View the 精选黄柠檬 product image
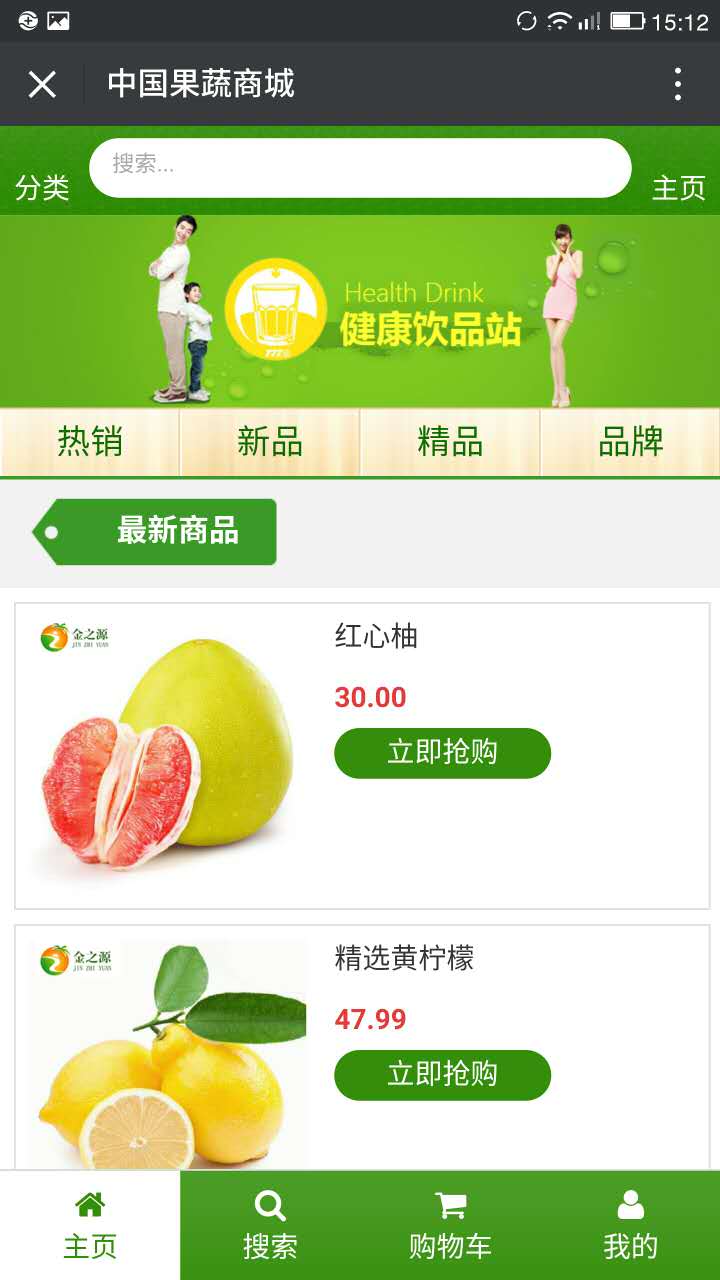Viewport: 720px width, 1280px height. pos(168,1054)
